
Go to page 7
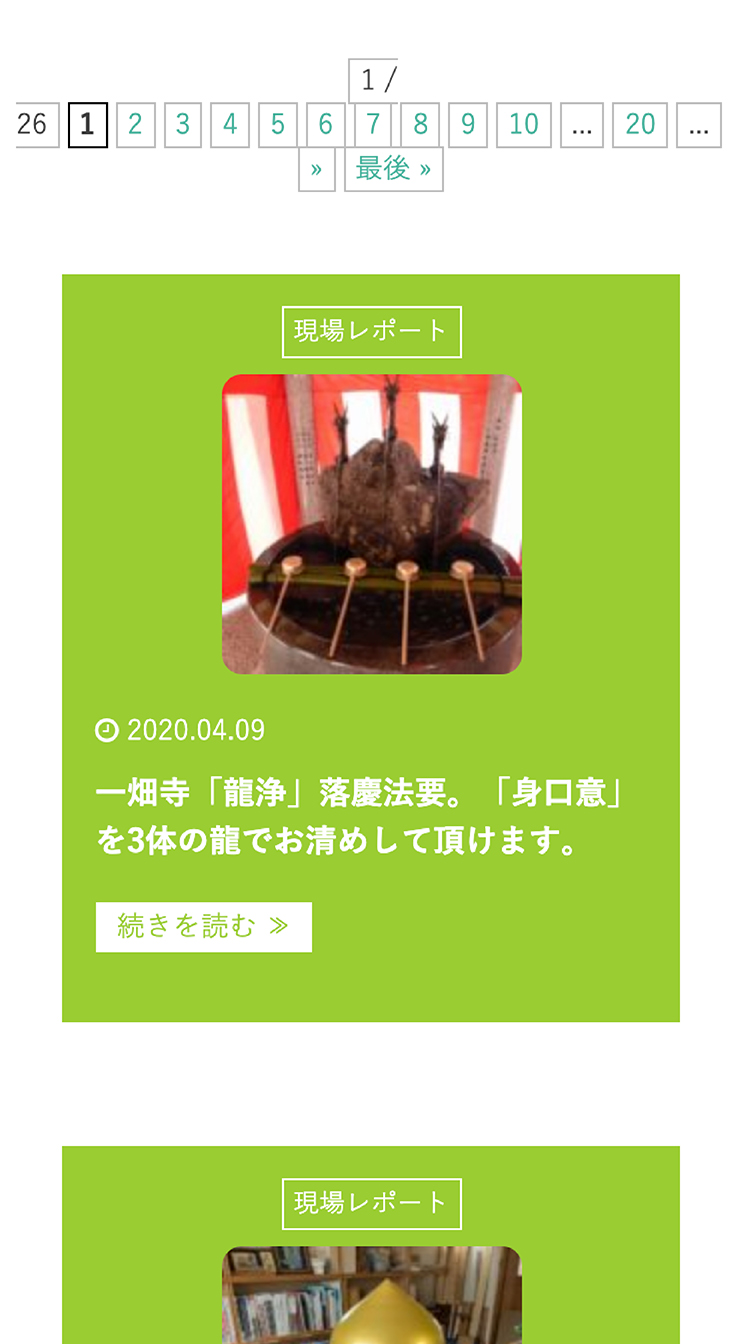tap(373, 125)
